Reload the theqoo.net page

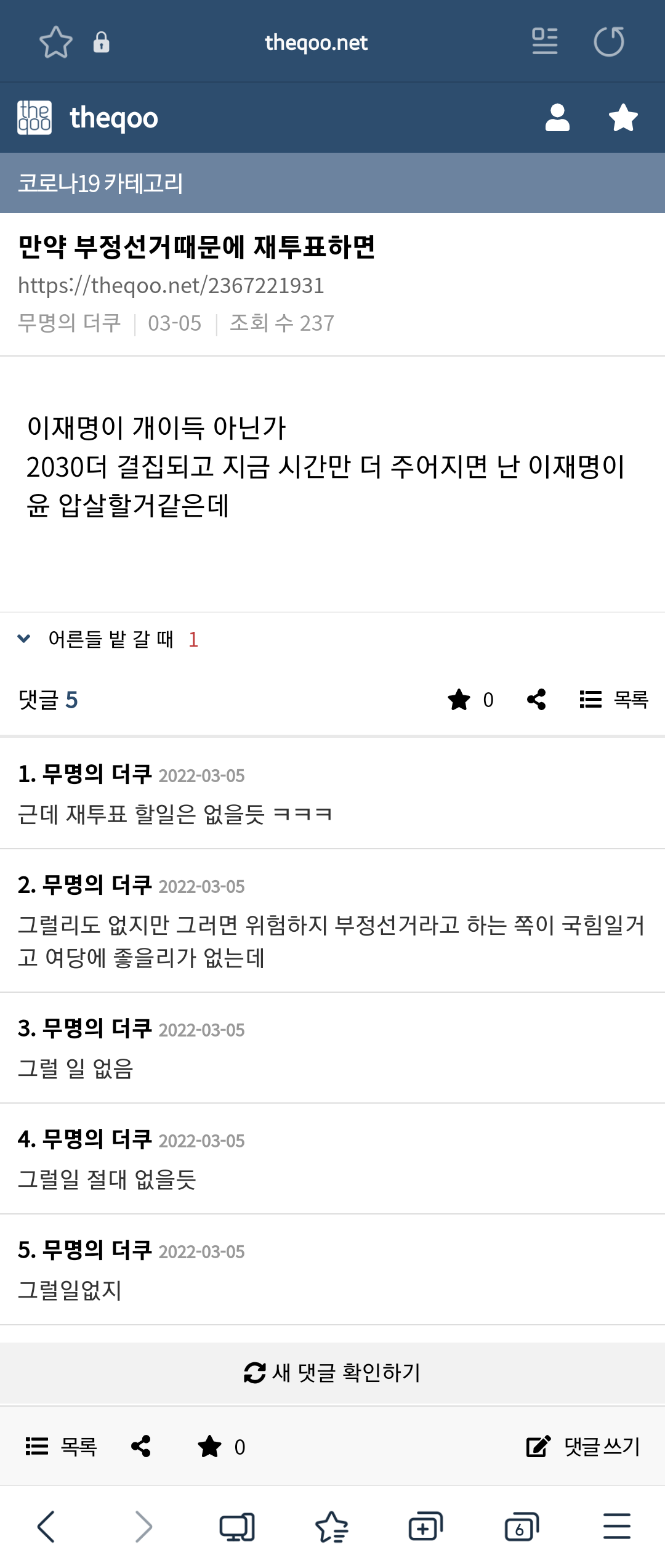(x=609, y=42)
